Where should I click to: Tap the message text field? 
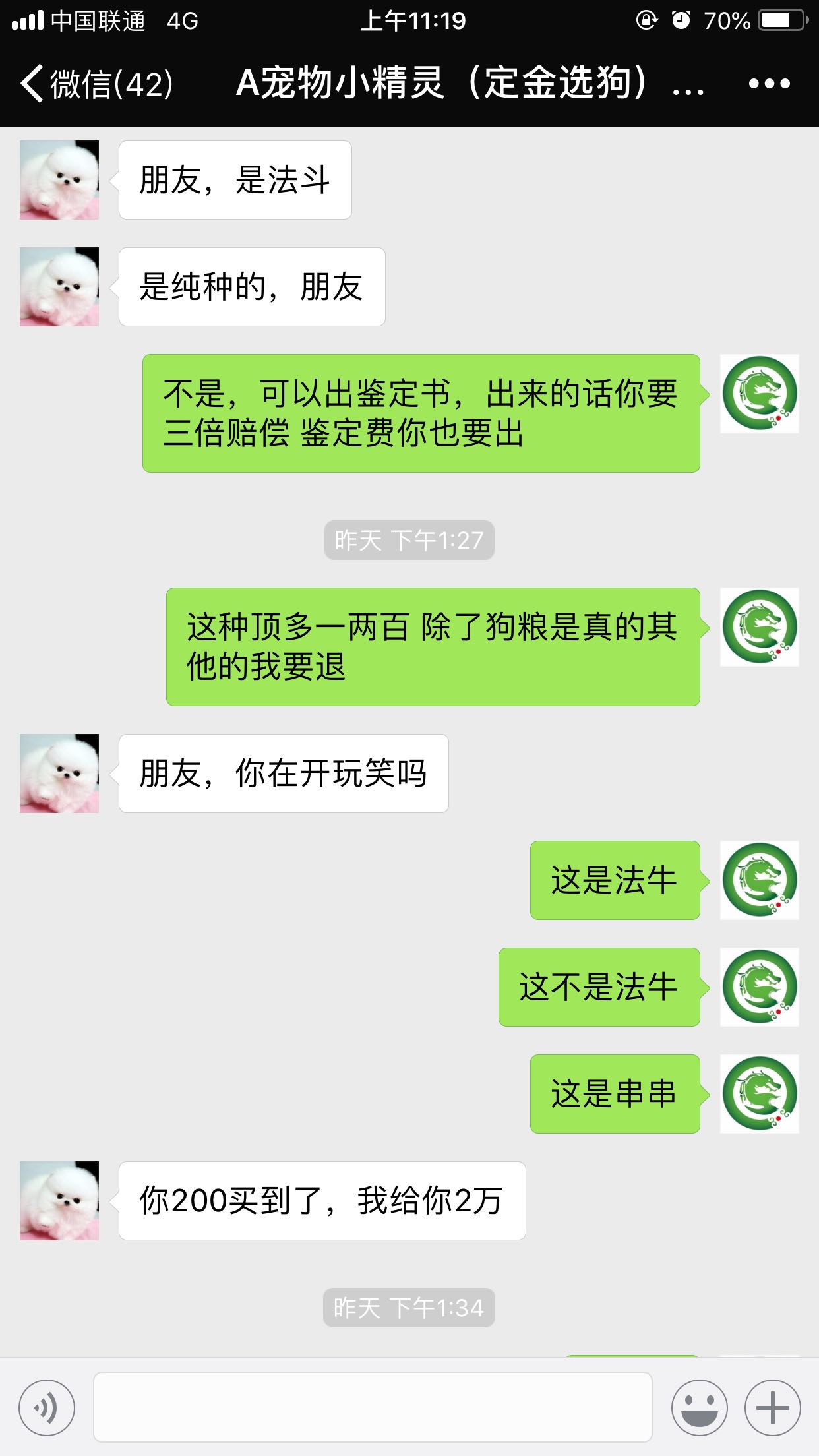click(373, 1407)
